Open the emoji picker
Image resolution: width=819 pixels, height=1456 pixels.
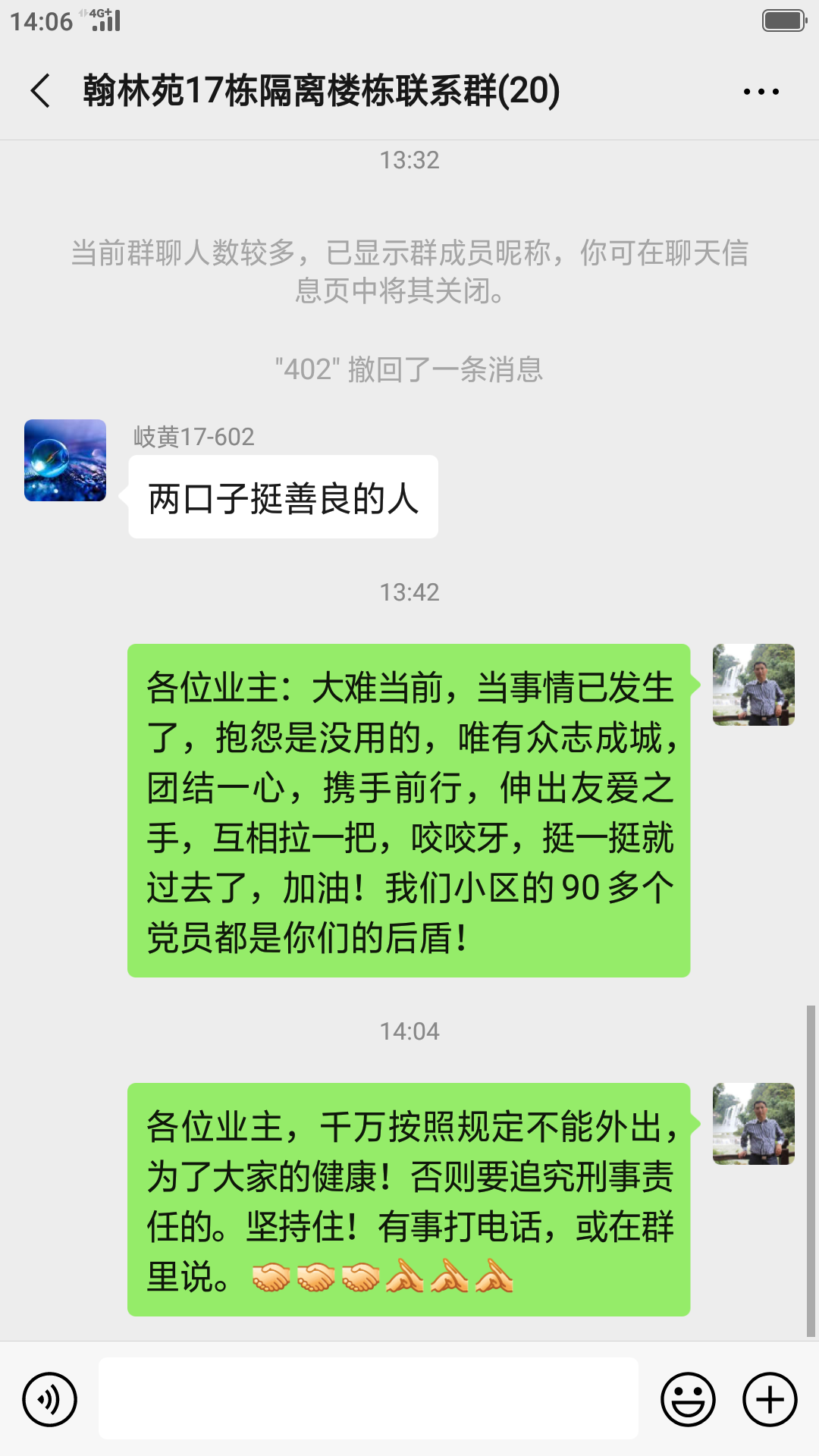point(688,1399)
